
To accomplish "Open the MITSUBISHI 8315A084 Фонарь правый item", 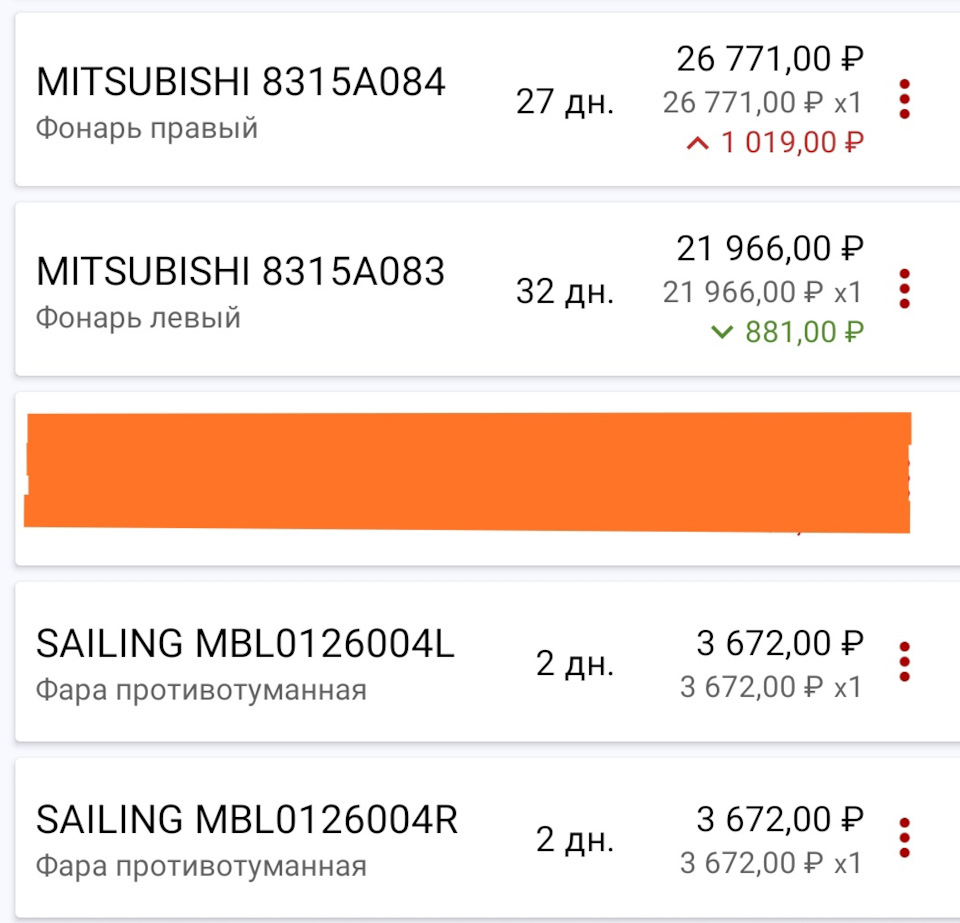I will pos(240,100).
